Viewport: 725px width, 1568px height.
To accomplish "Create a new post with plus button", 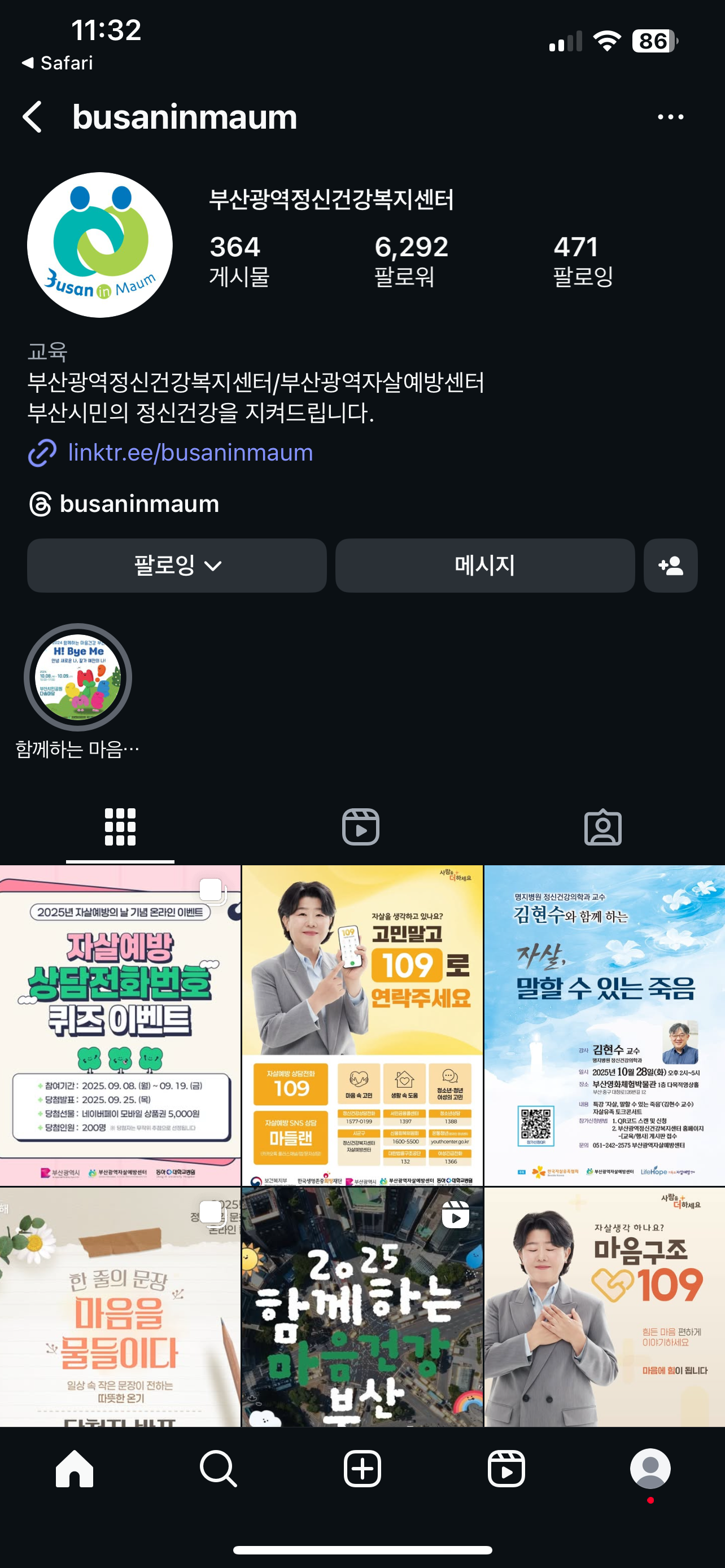I will point(362,1469).
